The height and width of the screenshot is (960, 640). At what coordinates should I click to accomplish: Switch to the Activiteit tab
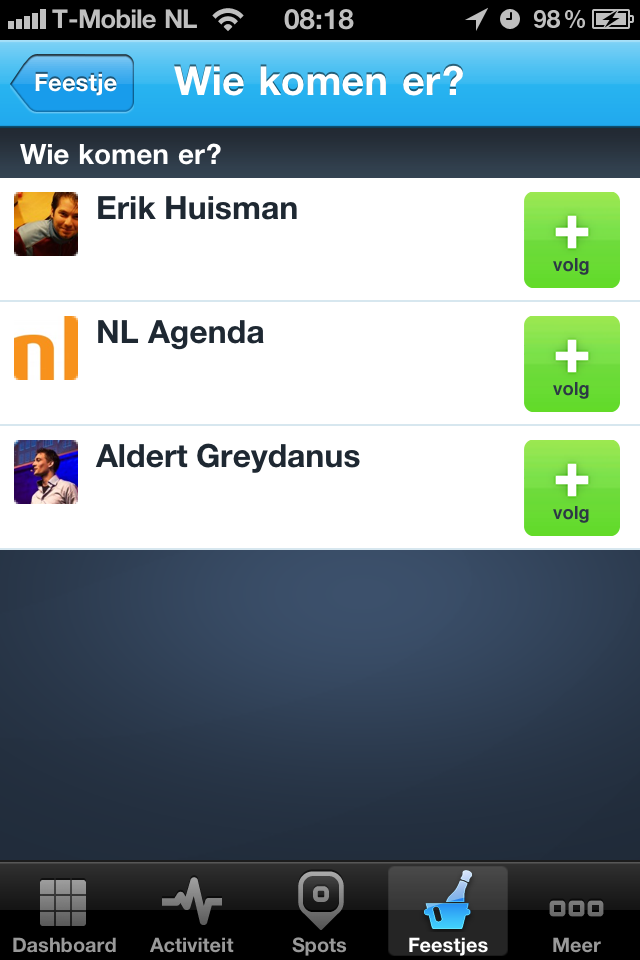coord(192,914)
